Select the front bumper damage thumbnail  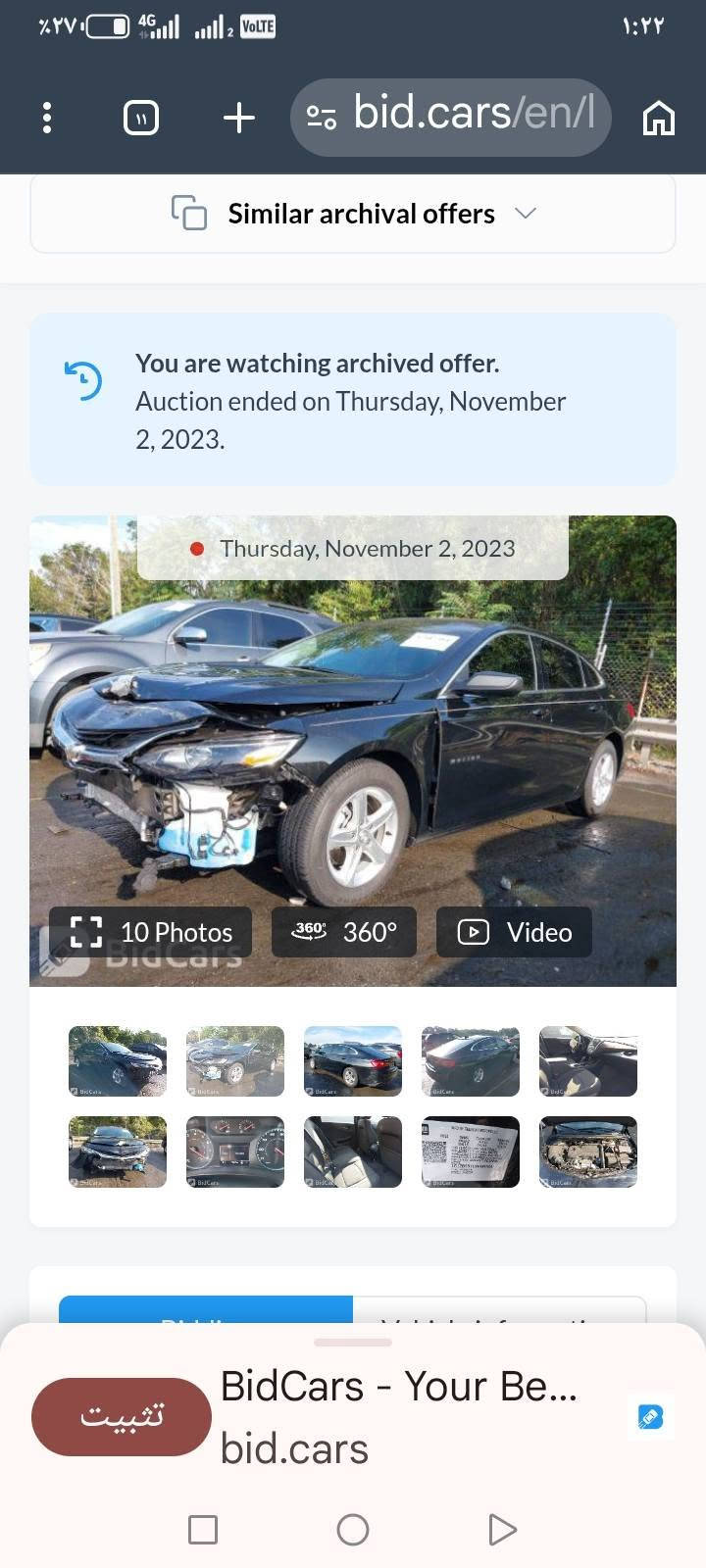tap(118, 1151)
